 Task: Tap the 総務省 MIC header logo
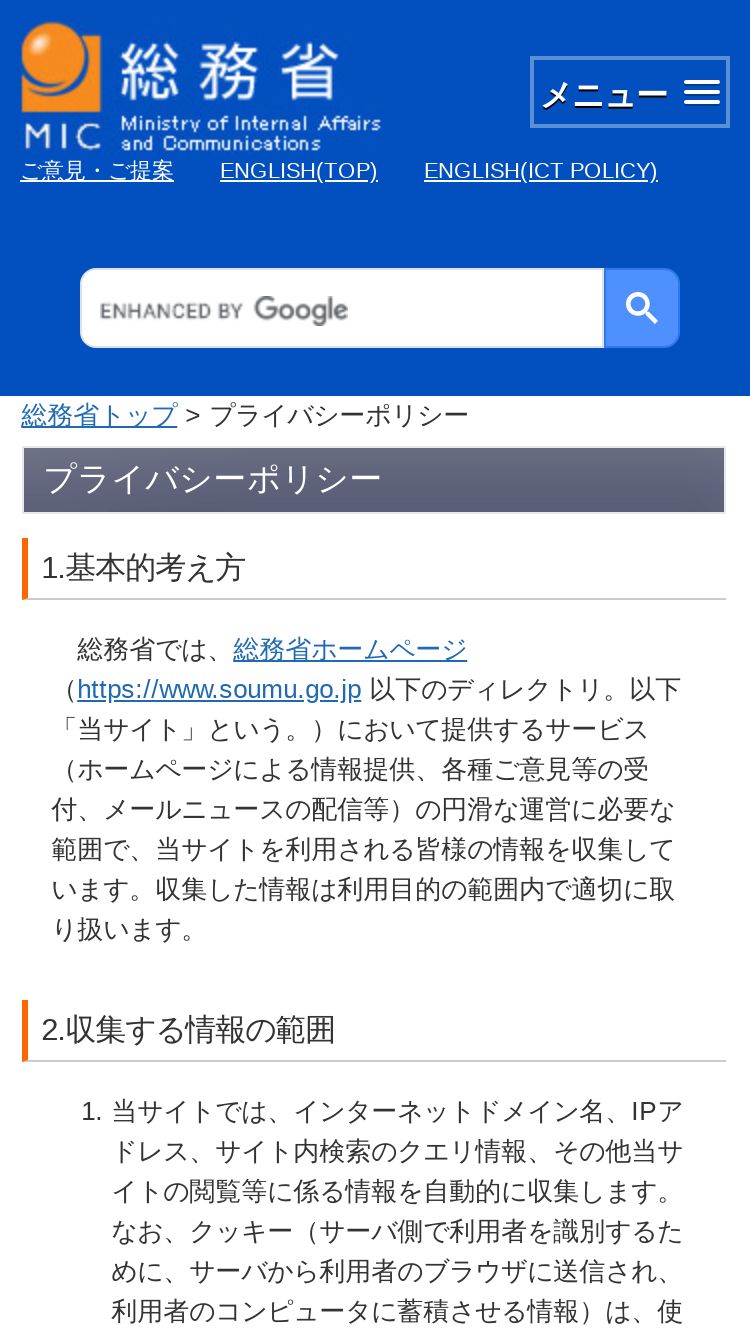[x=200, y=87]
